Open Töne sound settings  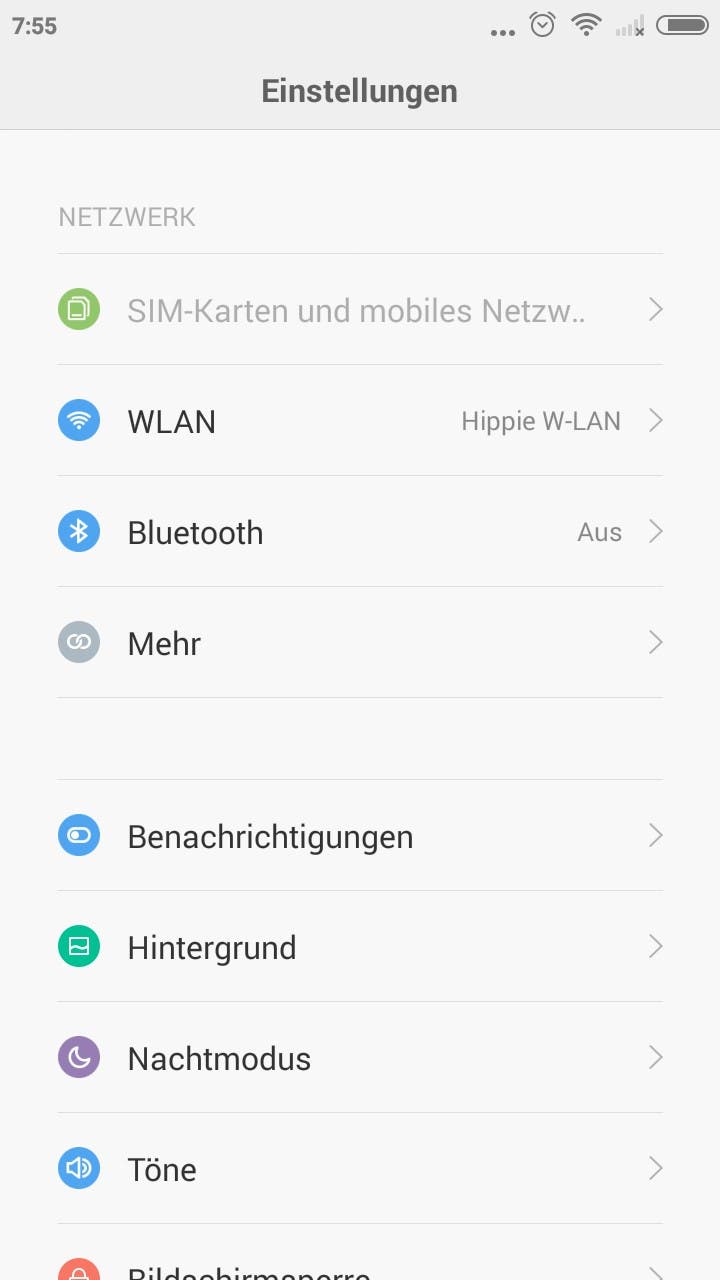pos(360,1168)
